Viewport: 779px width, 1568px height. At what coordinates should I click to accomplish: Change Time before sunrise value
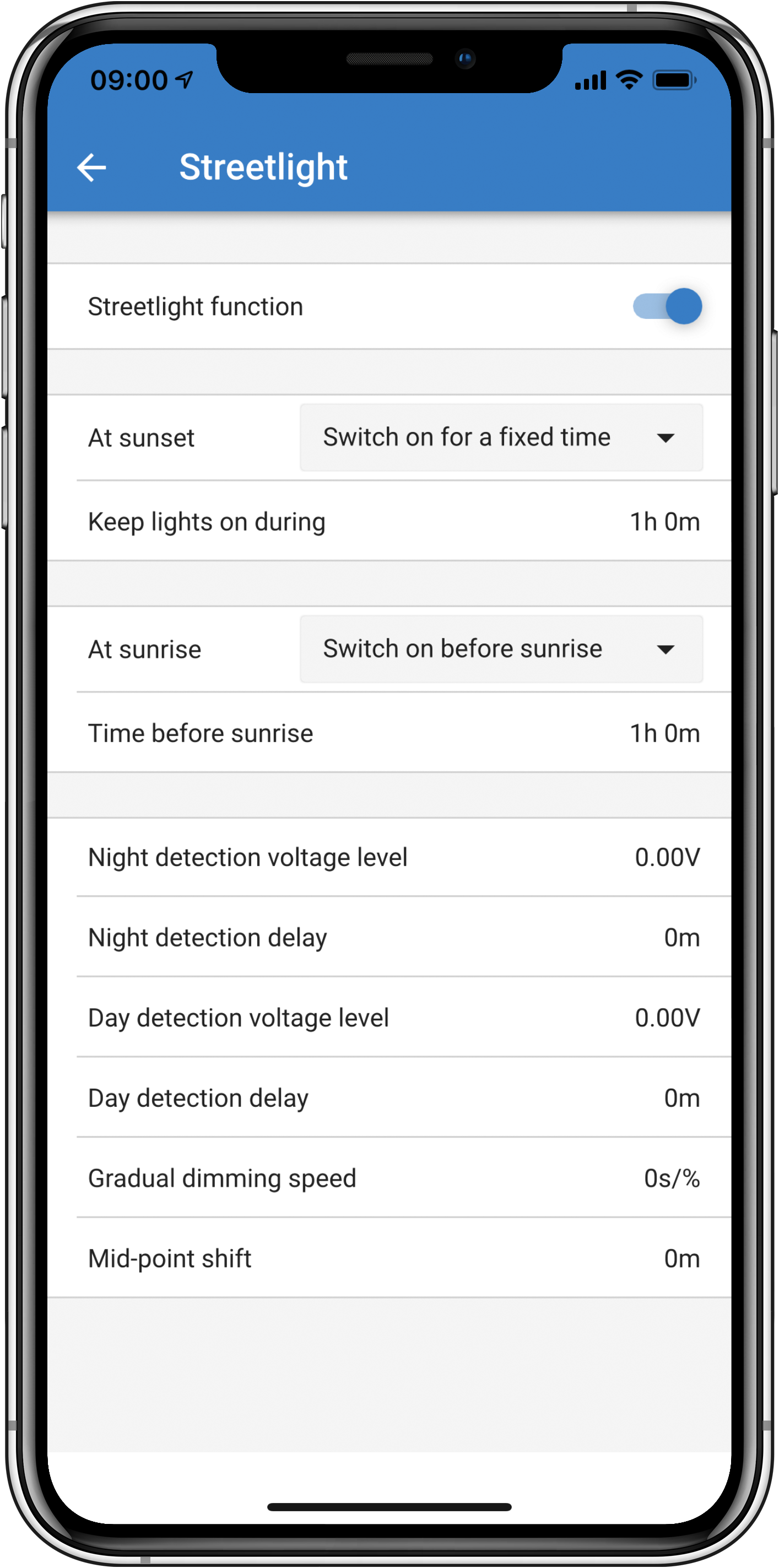click(389, 733)
